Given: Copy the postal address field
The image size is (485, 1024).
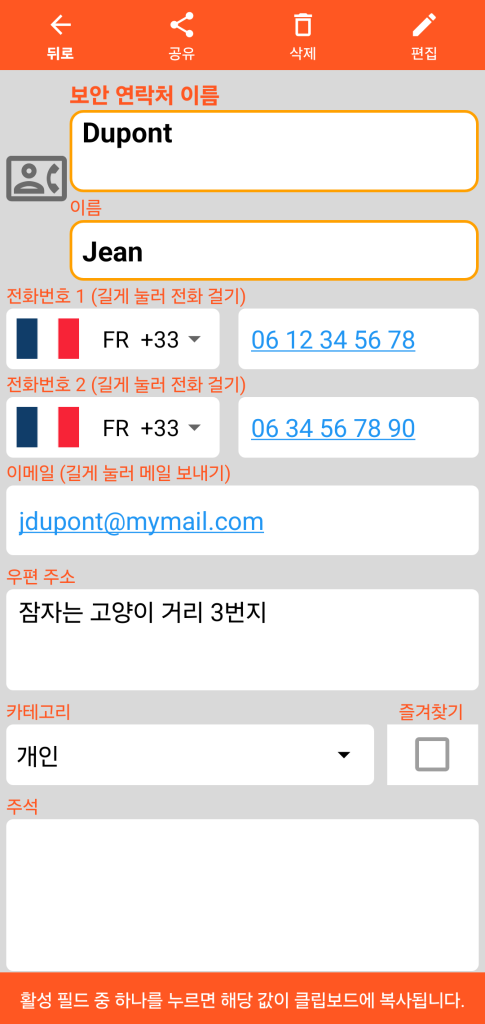Looking at the screenshot, I should tap(242, 639).
